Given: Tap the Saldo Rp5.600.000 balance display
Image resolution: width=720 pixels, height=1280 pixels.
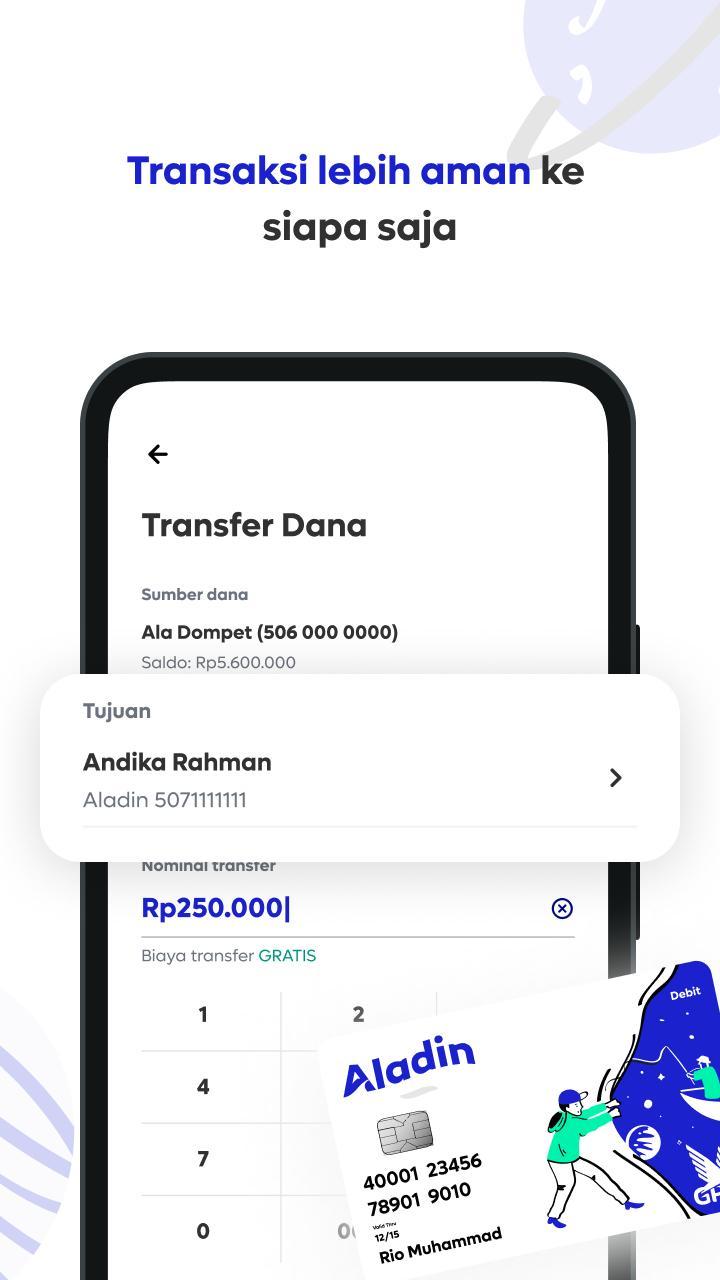Looking at the screenshot, I should tap(219, 662).
